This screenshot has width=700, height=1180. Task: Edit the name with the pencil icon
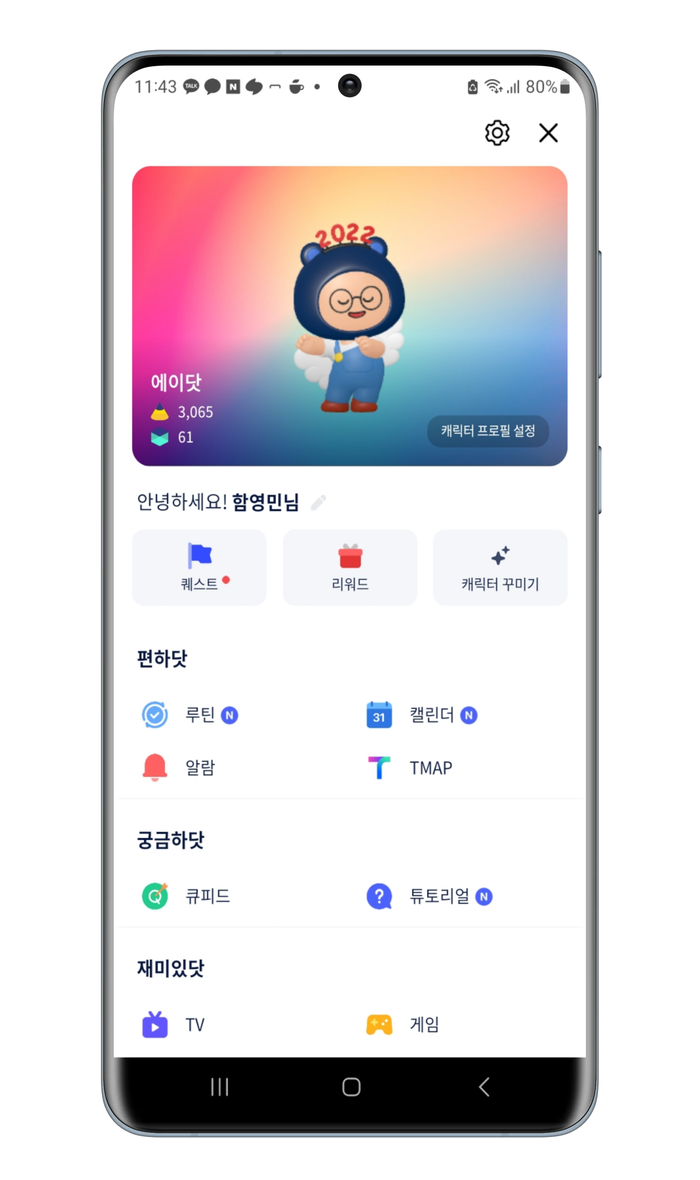[319, 502]
